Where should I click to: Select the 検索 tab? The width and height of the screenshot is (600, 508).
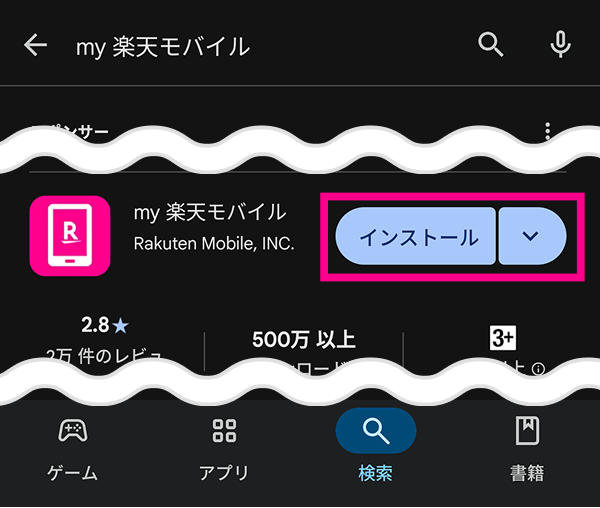pyautogui.click(x=375, y=448)
